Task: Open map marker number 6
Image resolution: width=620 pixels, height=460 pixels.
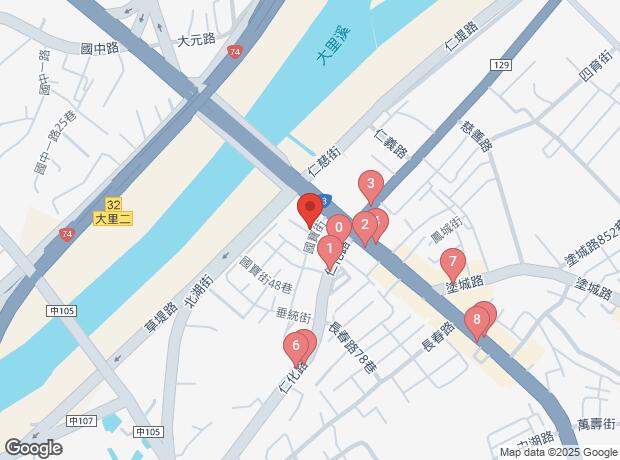Action: (x=295, y=347)
